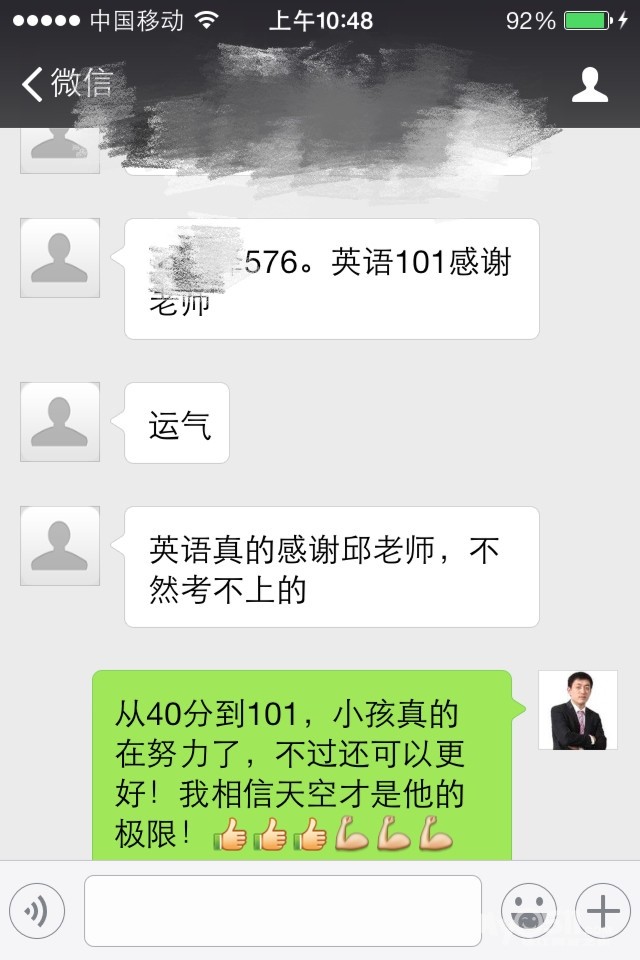This screenshot has height=960, width=640.
Task: Open the teacher's photo avatar beside green message
Action: click(x=577, y=710)
